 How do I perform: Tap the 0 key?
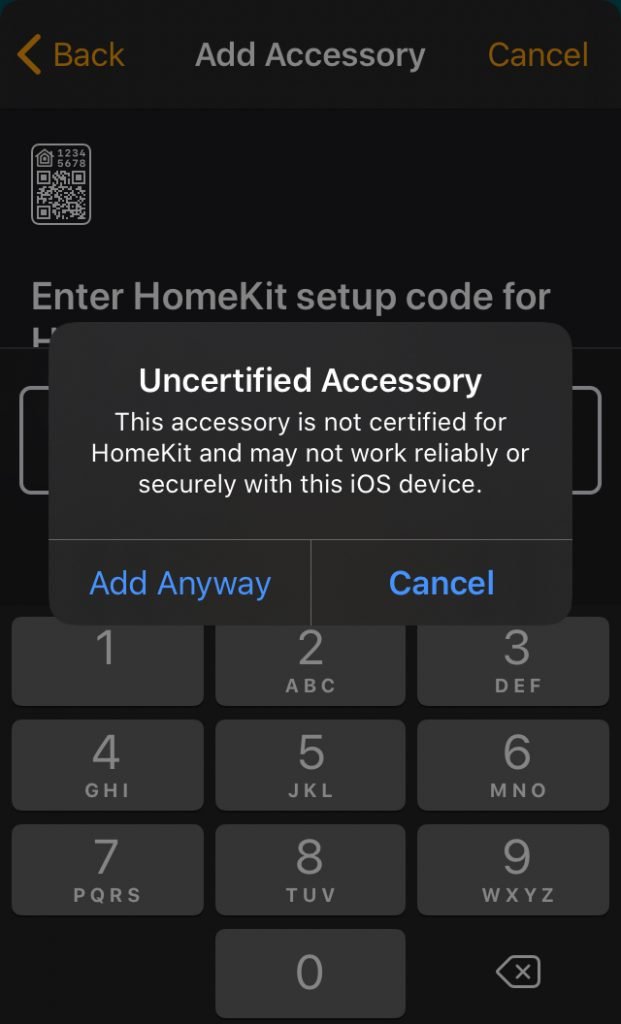point(310,973)
